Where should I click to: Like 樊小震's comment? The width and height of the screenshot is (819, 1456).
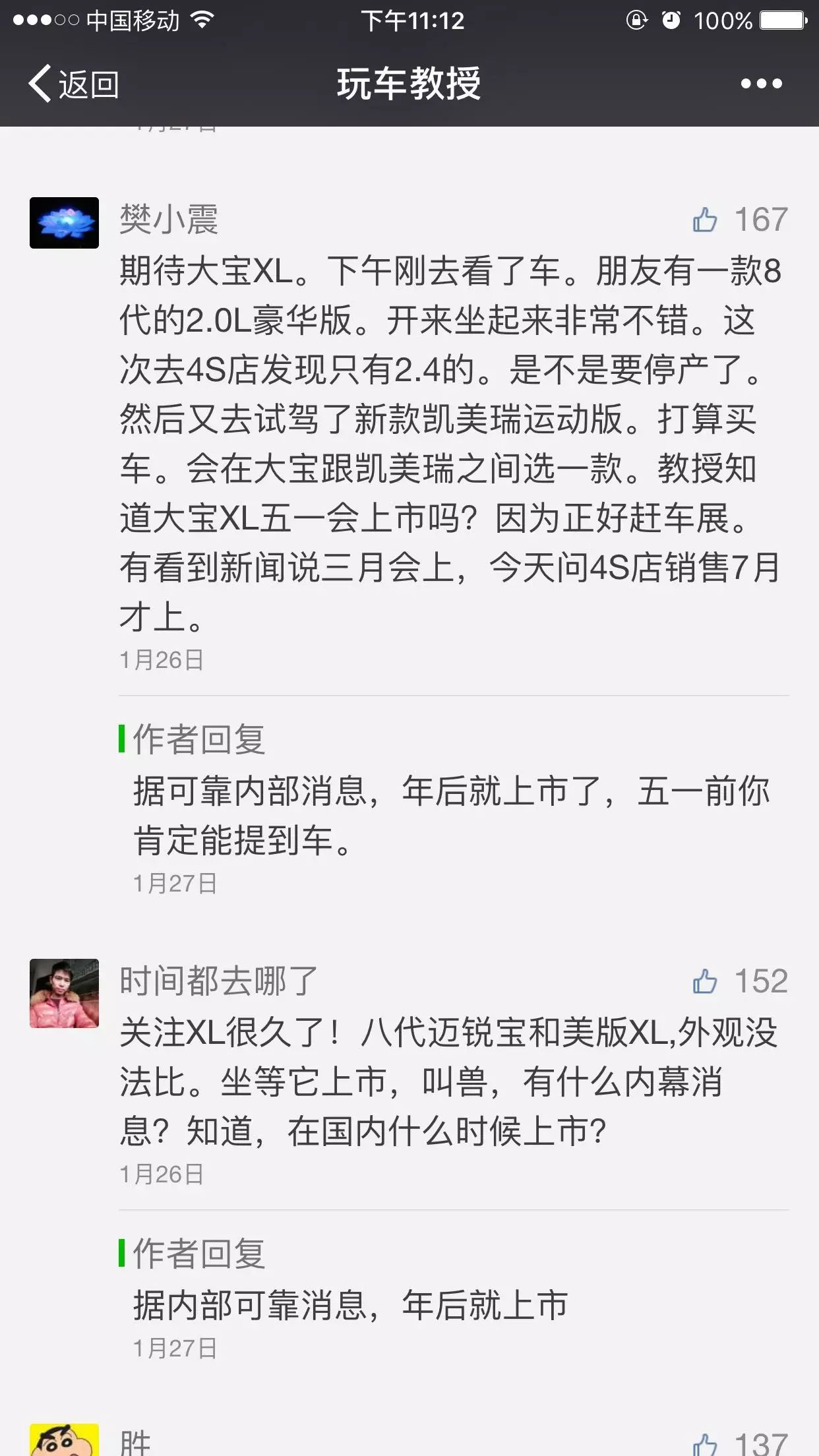(x=705, y=220)
